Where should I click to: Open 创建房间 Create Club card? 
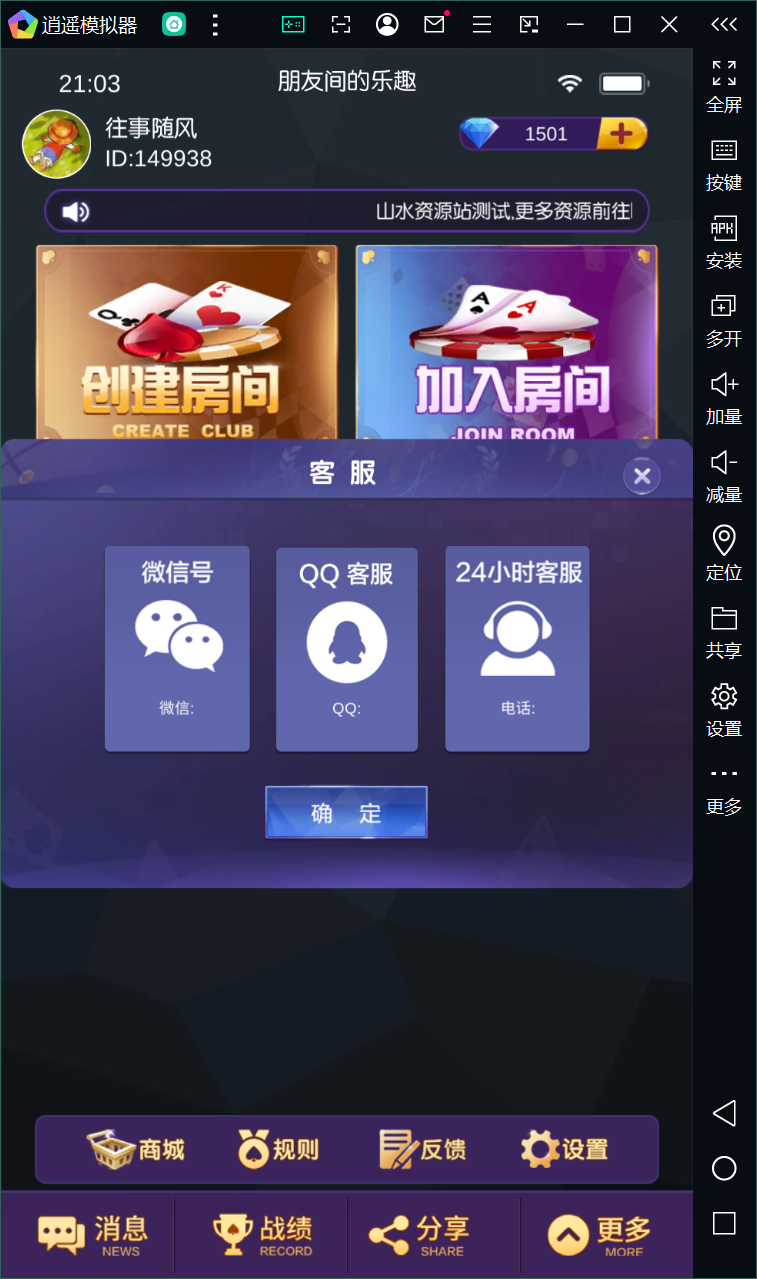187,342
